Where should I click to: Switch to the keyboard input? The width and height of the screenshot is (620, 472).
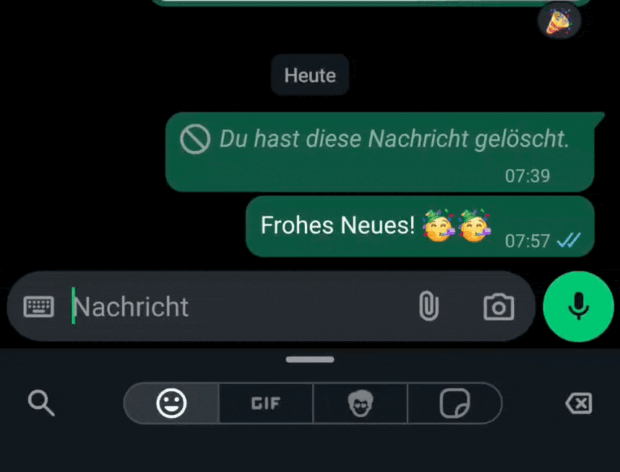point(39,307)
